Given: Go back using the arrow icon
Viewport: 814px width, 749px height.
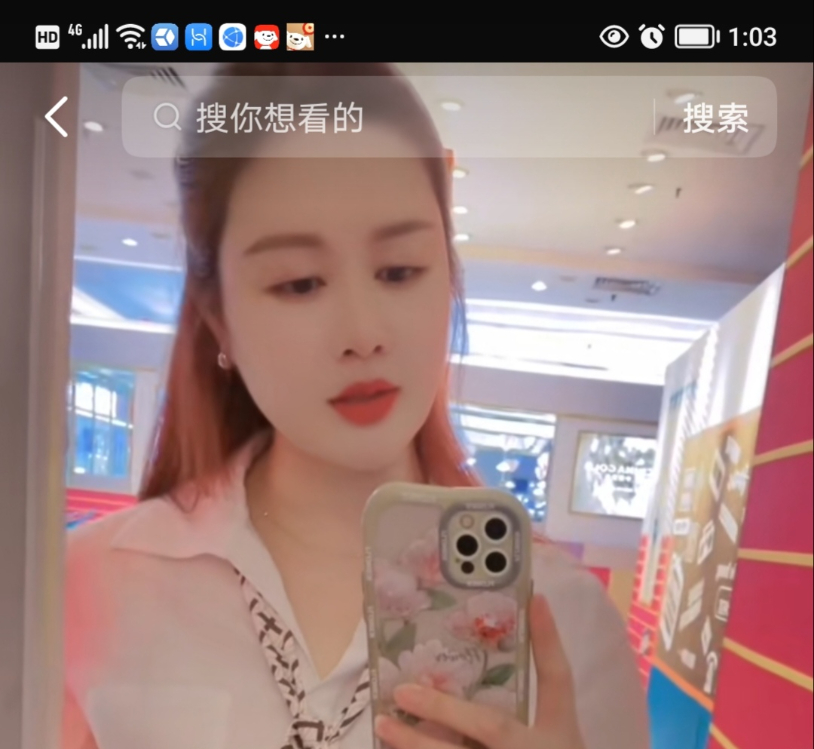Looking at the screenshot, I should point(56,118).
